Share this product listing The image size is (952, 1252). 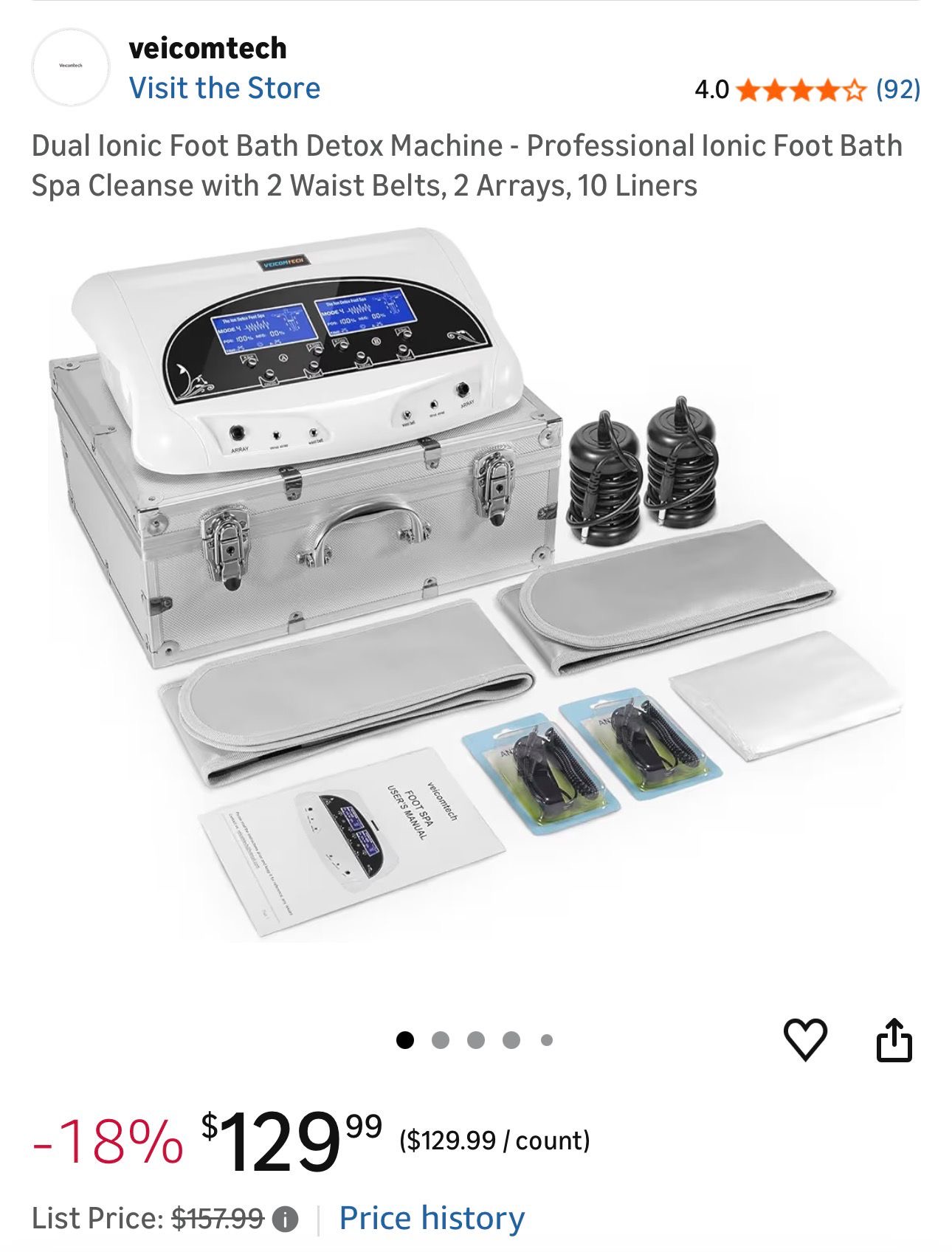click(x=894, y=1039)
